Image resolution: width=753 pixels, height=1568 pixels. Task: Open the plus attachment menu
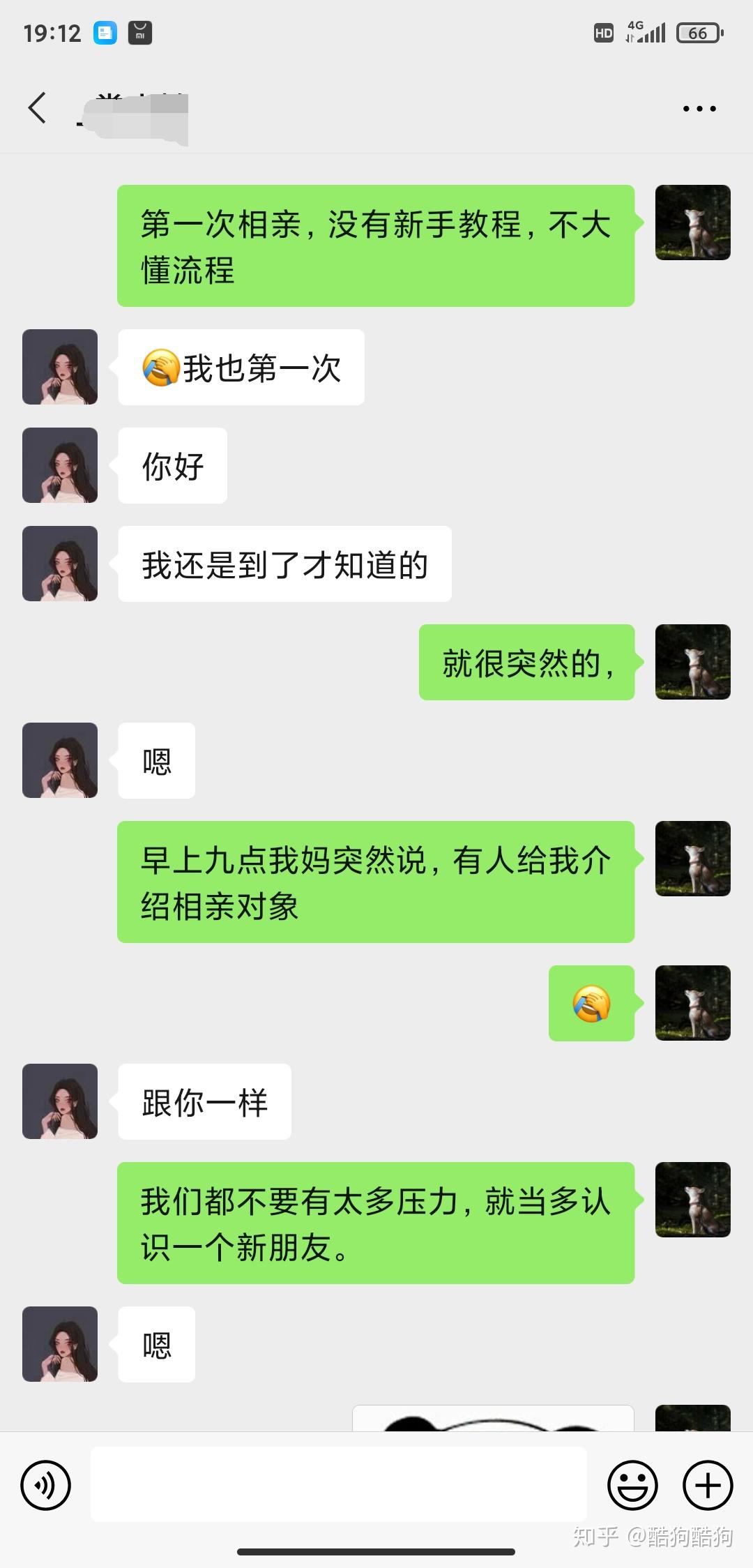(708, 1485)
